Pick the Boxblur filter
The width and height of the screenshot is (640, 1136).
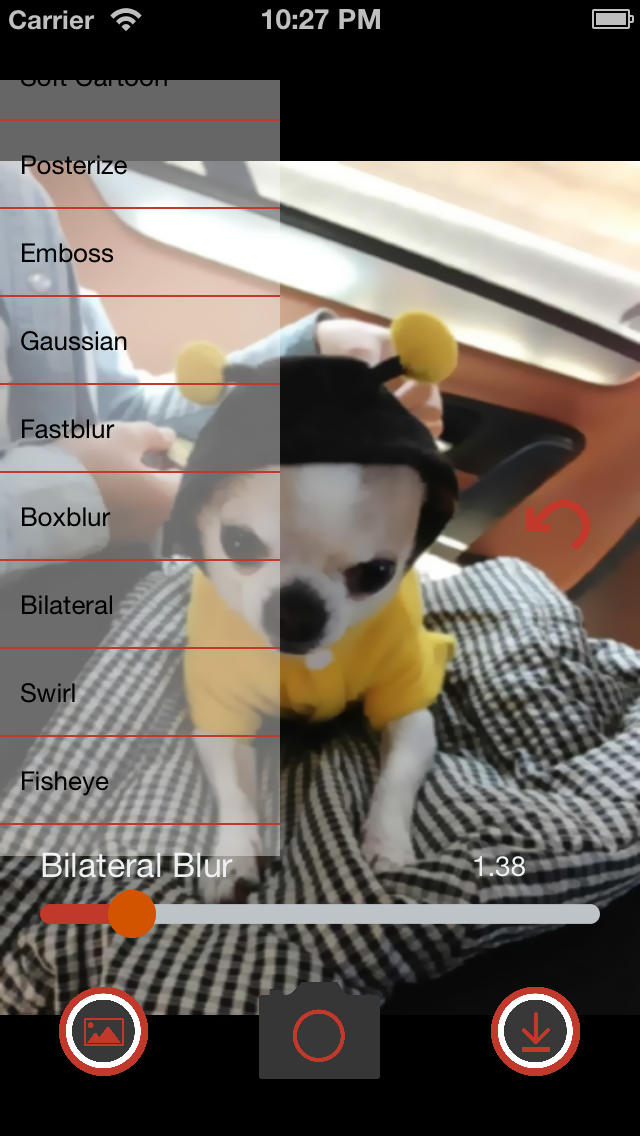(x=139, y=517)
